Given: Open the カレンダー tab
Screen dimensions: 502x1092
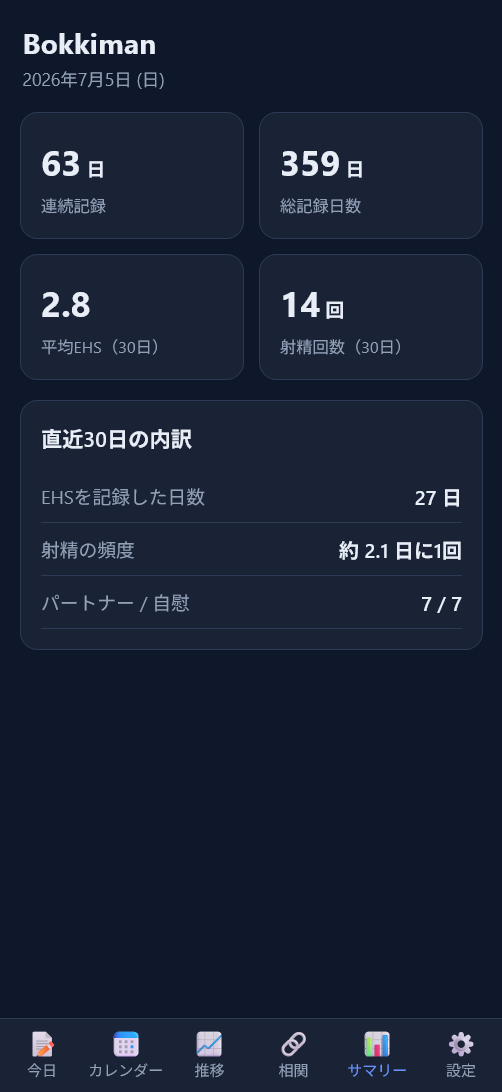Looking at the screenshot, I should (x=125, y=1055).
